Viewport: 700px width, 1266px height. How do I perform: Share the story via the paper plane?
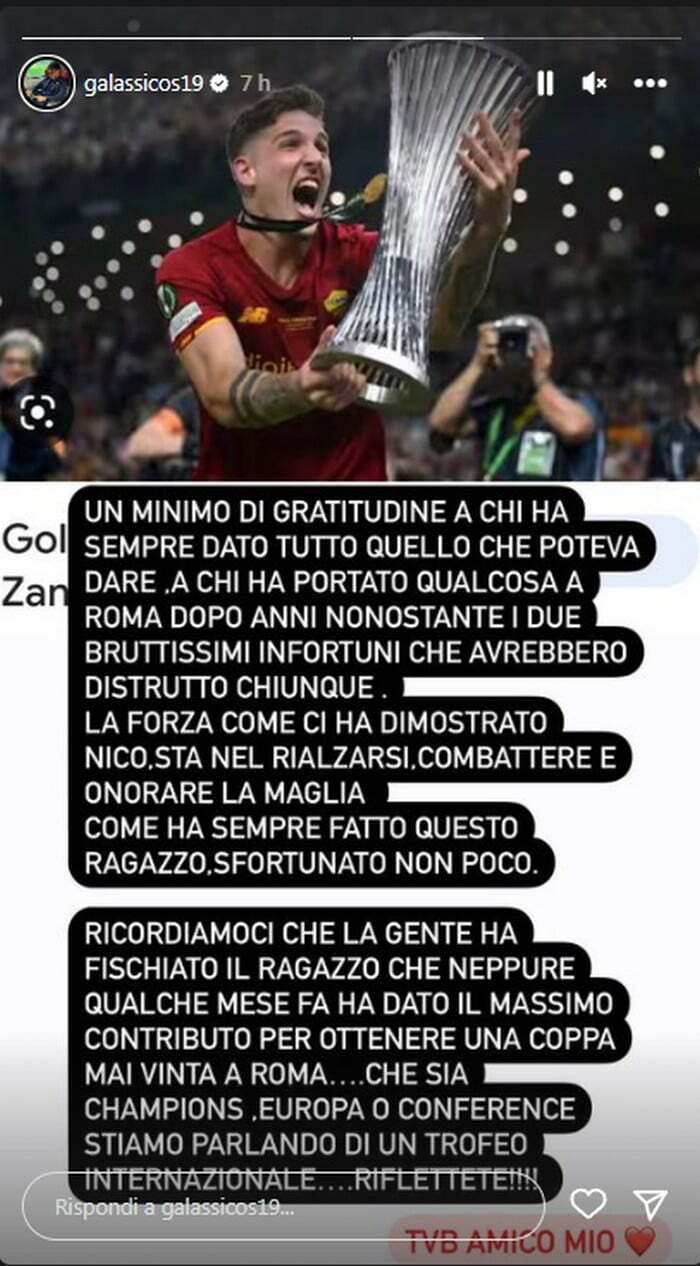(x=651, y=1204)
